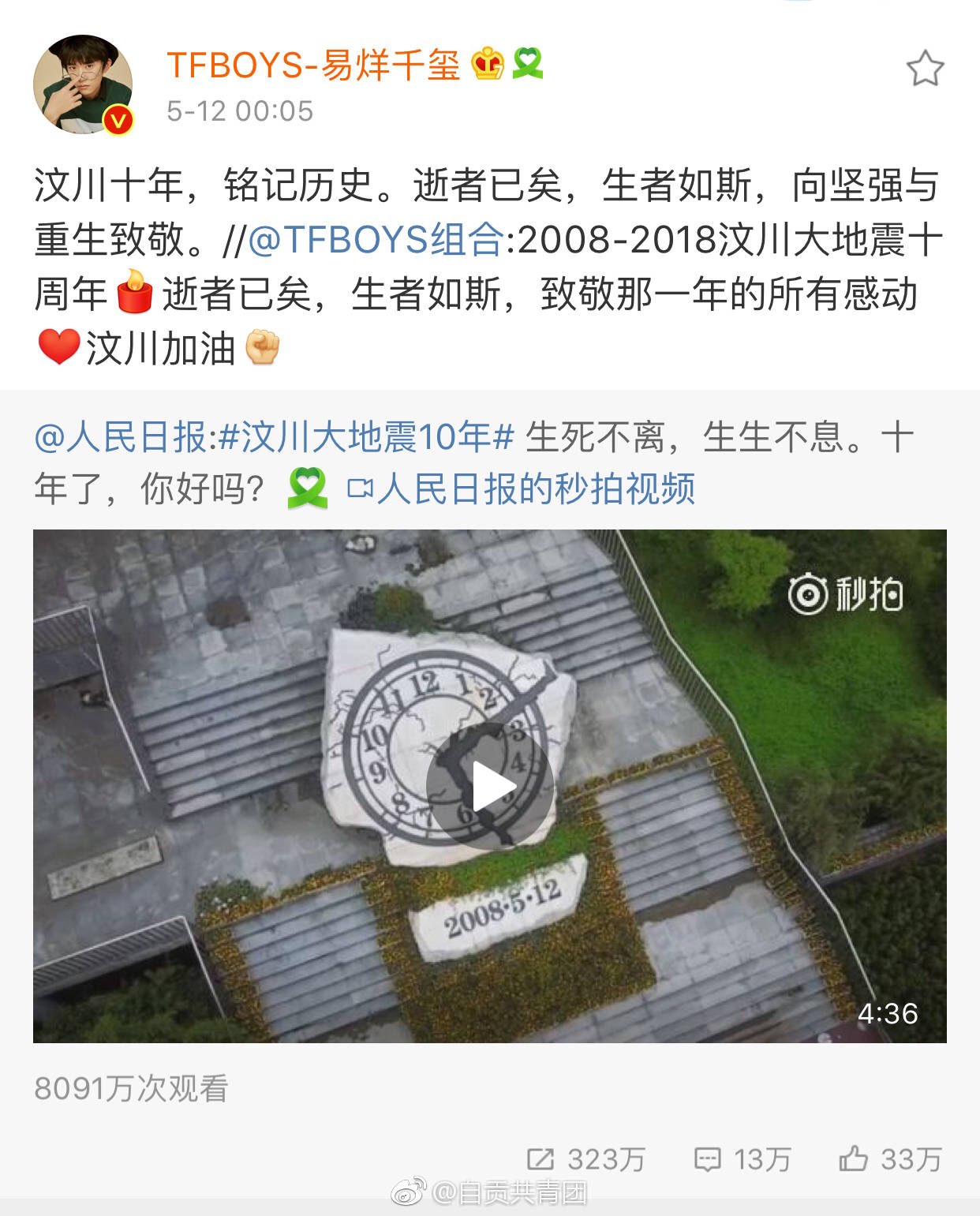Viewport: 980px width, 1216px height.
Task: Open the @TFBOYS组合 mention link
Action: tap(376, 240)
